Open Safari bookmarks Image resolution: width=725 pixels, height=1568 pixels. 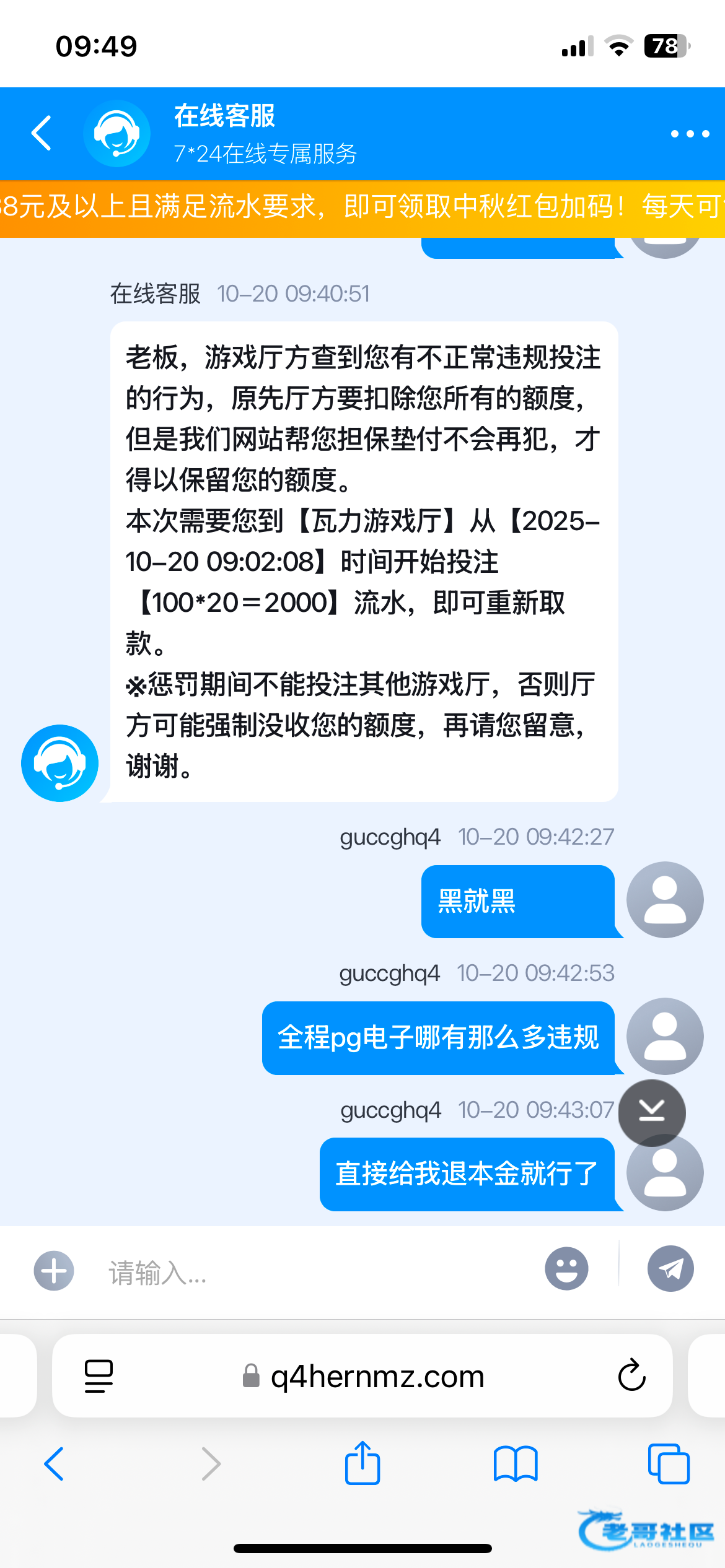[516, 1464]
